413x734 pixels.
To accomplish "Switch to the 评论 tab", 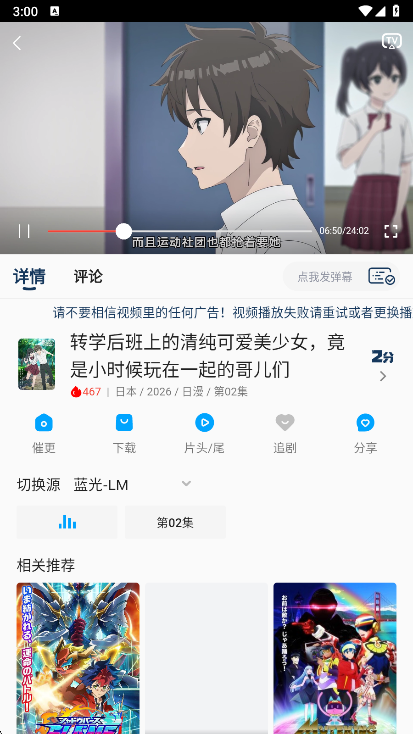I will click(x=88, y=277).
